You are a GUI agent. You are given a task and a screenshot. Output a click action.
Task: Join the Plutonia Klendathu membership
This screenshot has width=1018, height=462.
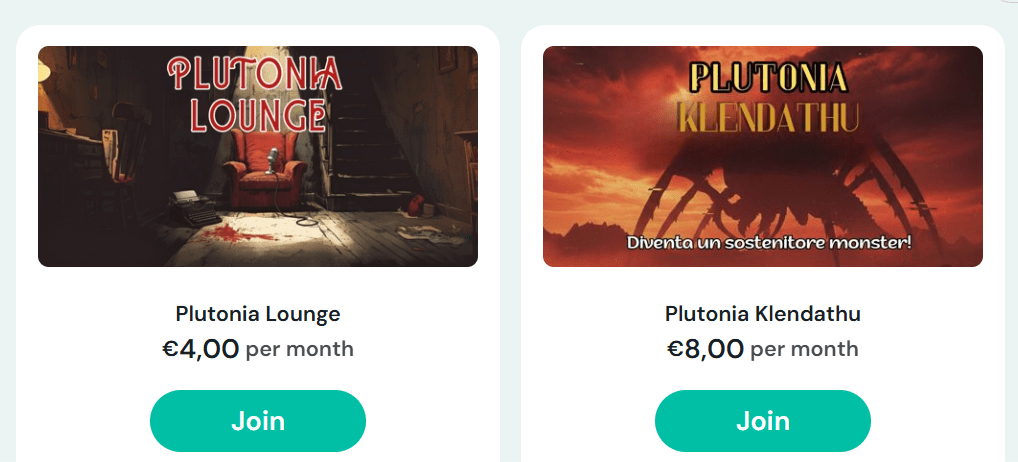coord(762,421)
